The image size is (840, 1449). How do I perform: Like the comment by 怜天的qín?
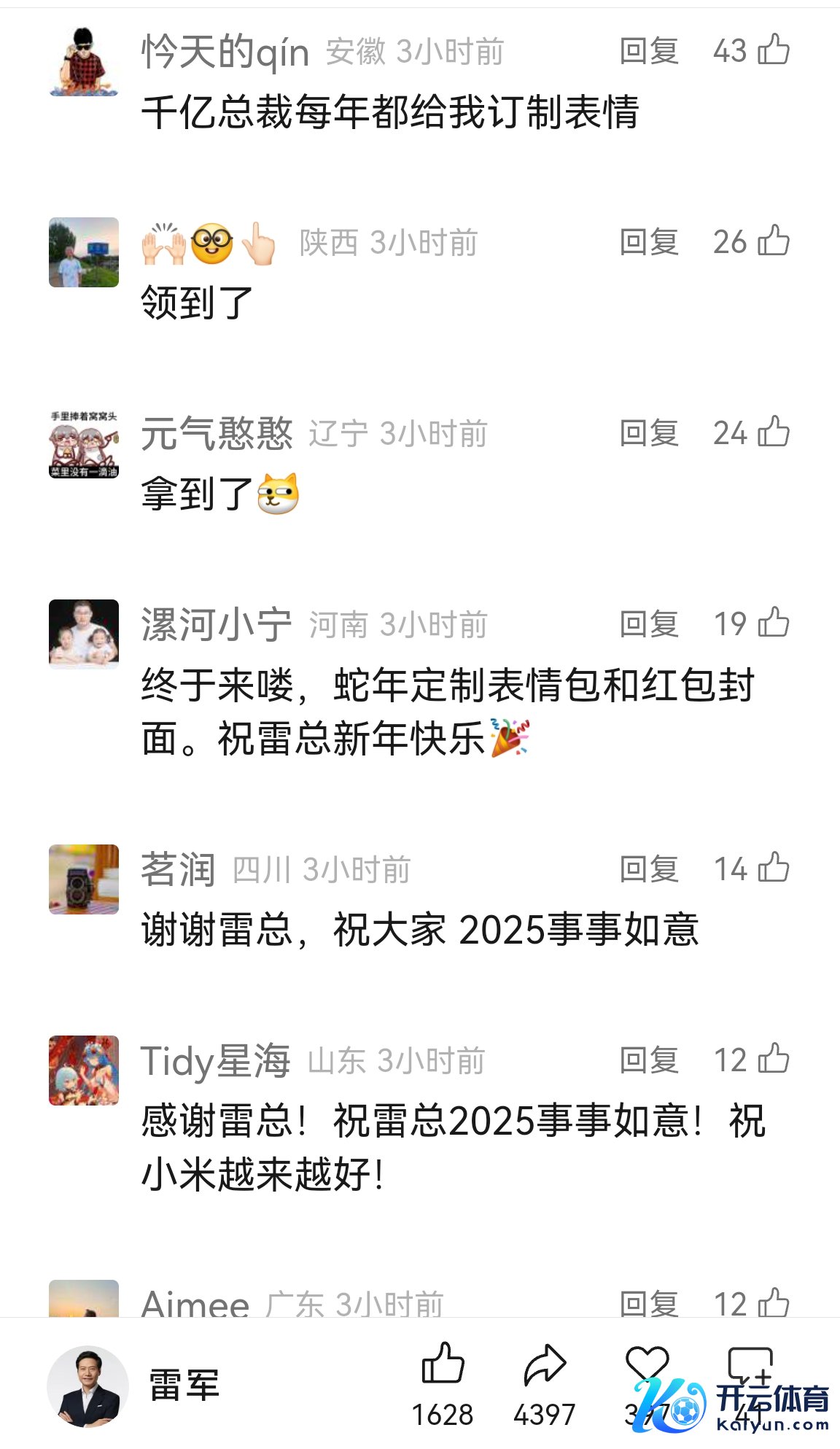click(773, 50)
